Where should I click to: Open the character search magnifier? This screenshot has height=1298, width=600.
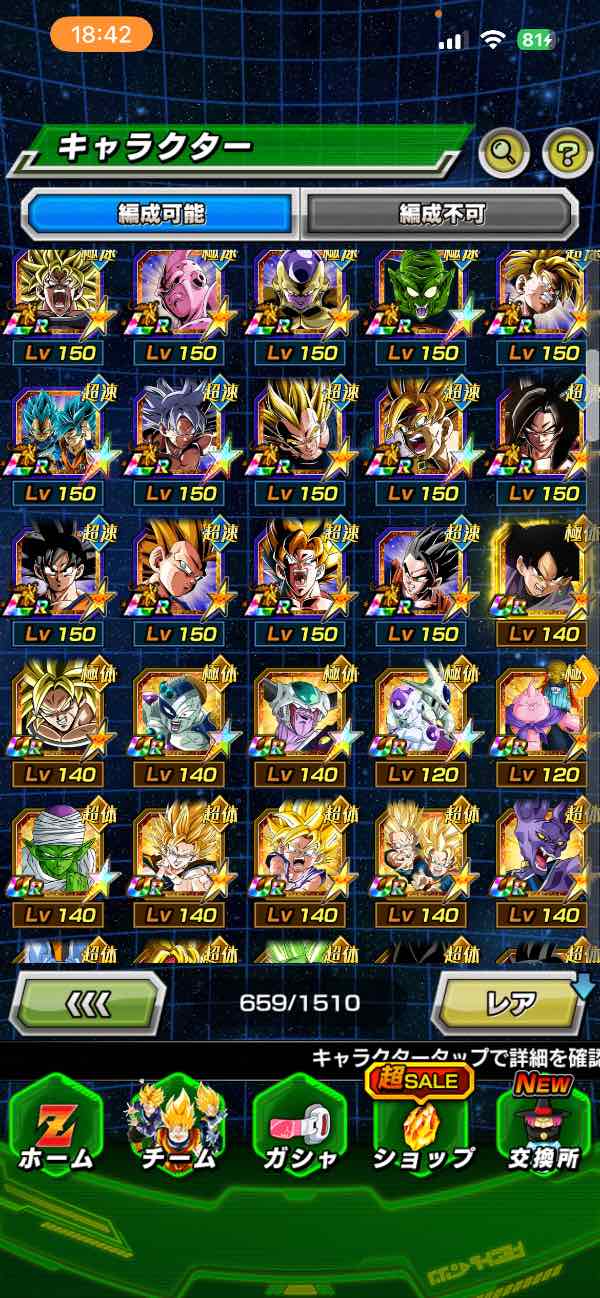(505, 152)
